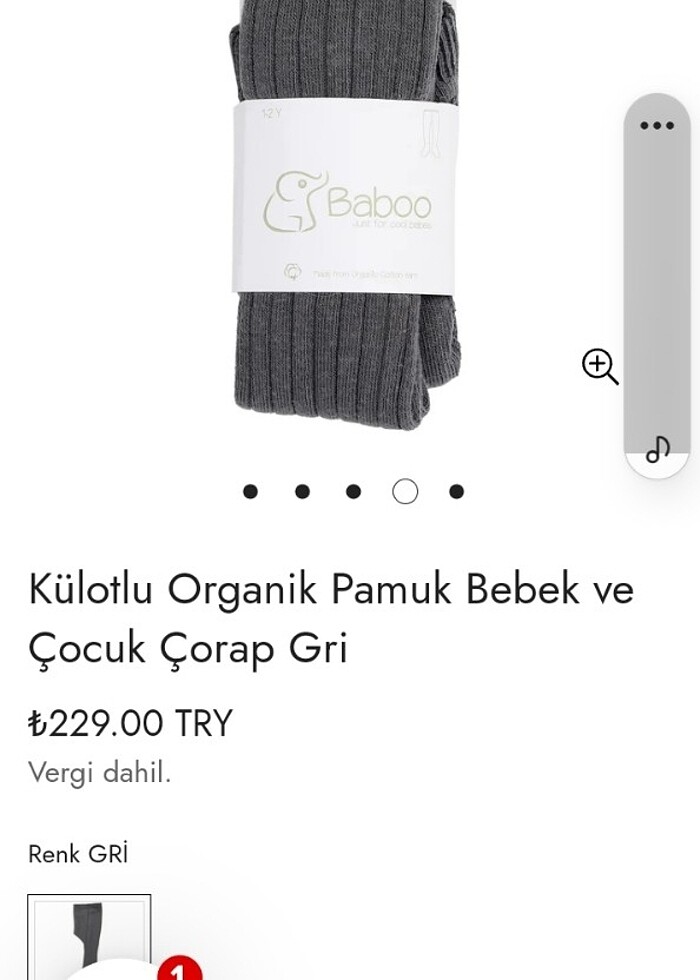Image resolution: width=700 pixels, height=980 pixels.
Task: Tap the music note icon on side panel
Action: [x=657, y=450]
